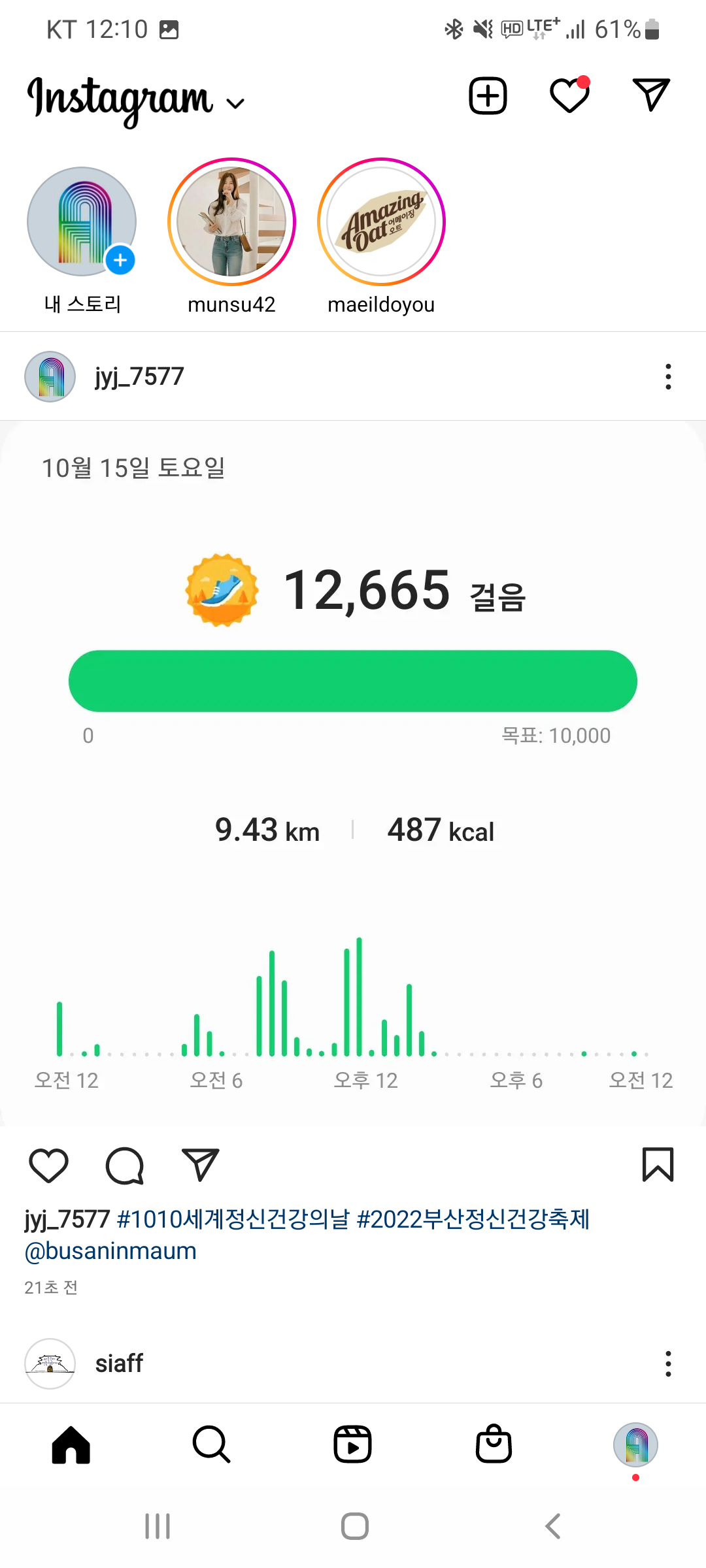The height and width of the screenshot is (1568, 706).
Task: Create a new post
Action: 488,96
